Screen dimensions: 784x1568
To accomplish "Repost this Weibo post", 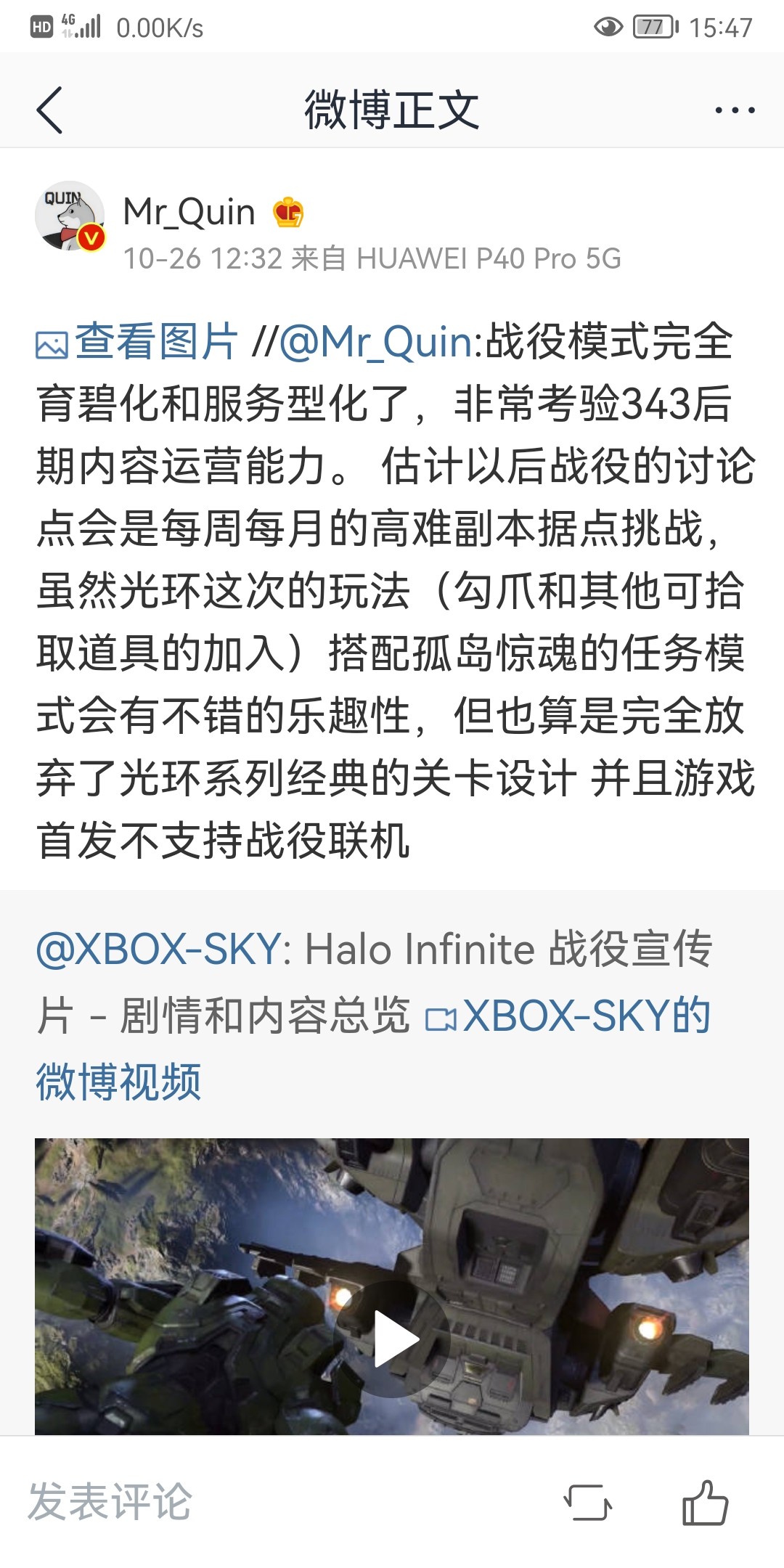I will pyautogui.click(x=587, y=1502).
